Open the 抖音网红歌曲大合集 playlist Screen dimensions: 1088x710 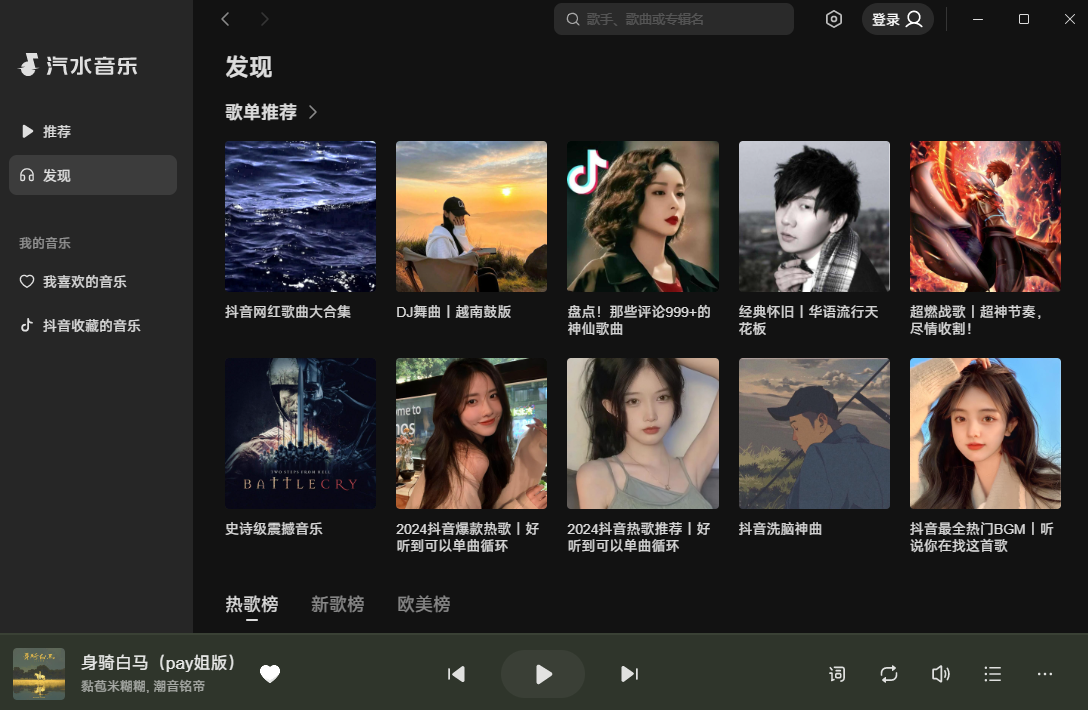[x=300, y=216]
